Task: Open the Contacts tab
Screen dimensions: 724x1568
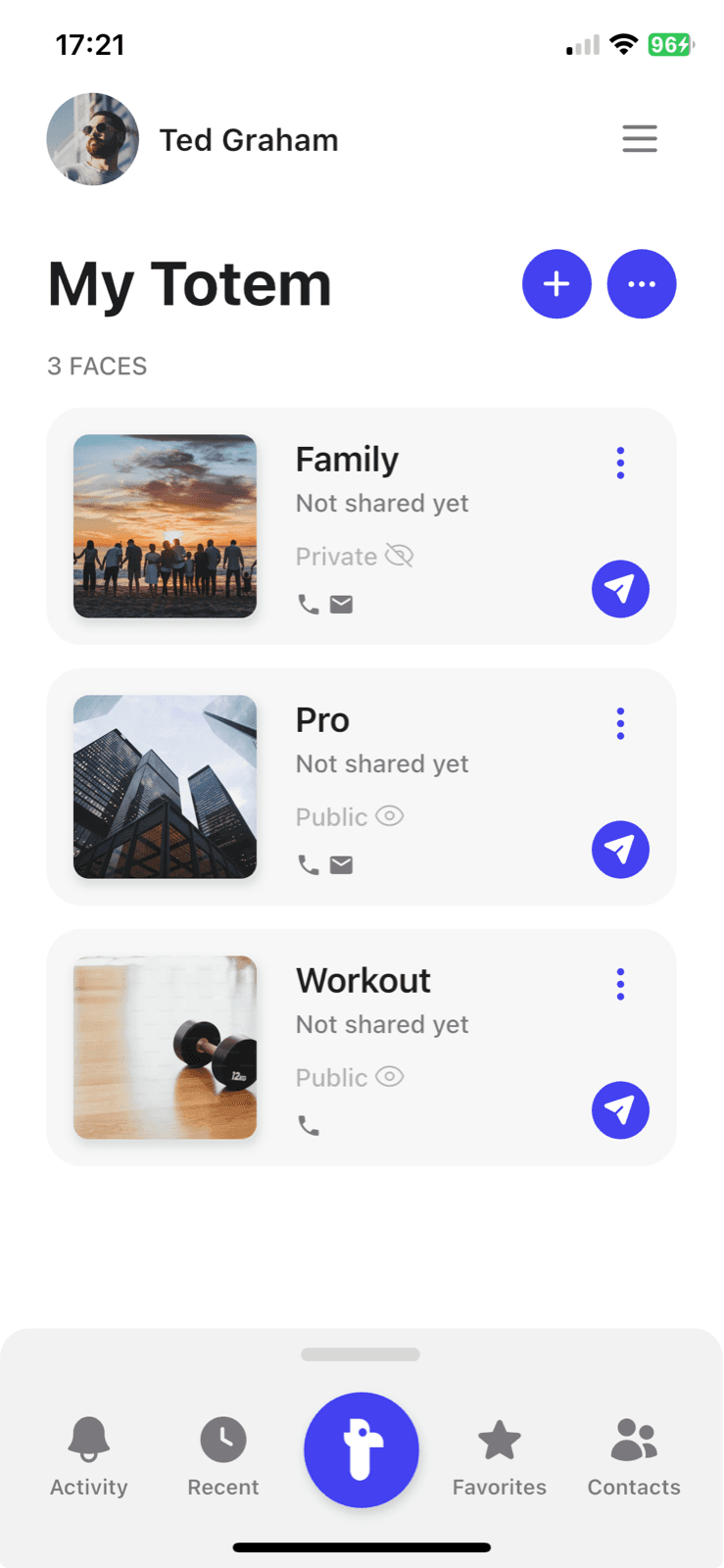Action: point(634,1456)
